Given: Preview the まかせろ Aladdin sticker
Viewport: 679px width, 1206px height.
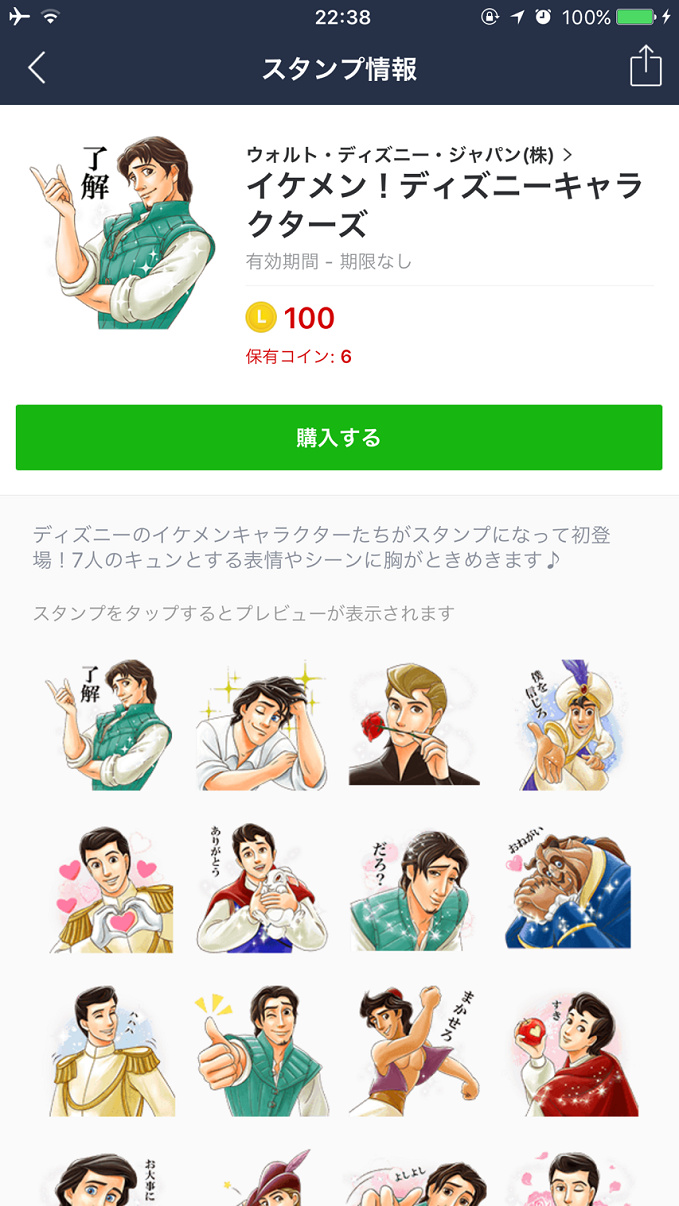Looking at the screenshot, I should pyautogui.click(x=414, y=1050).
